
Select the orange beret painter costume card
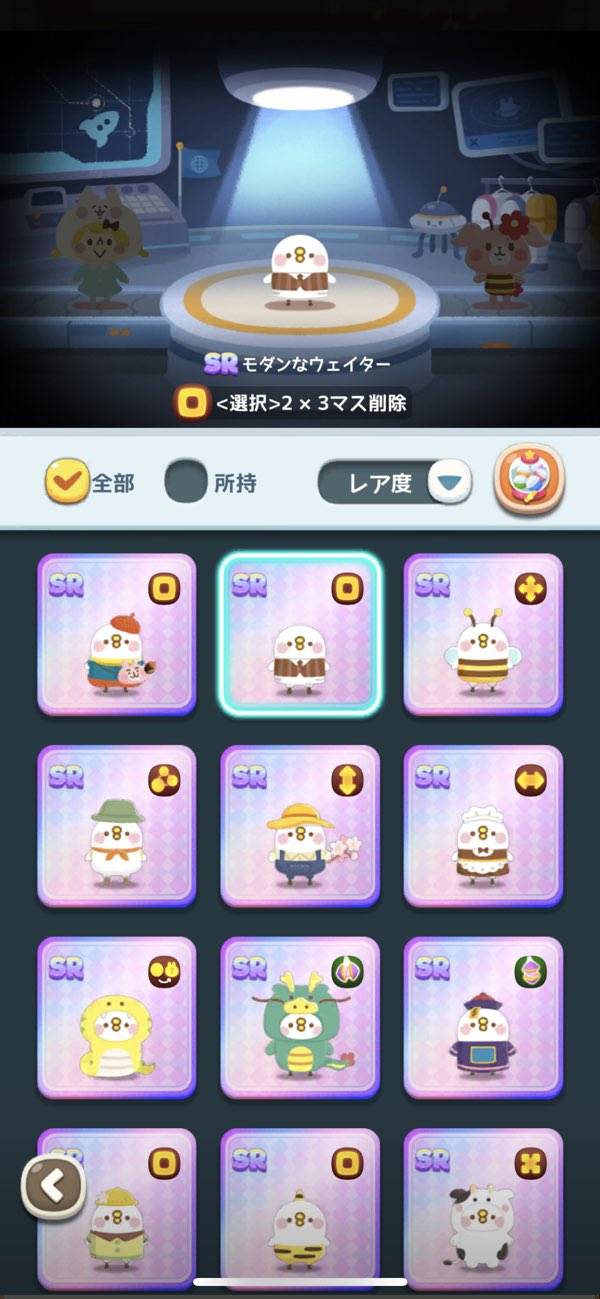(x=116, y=635)
